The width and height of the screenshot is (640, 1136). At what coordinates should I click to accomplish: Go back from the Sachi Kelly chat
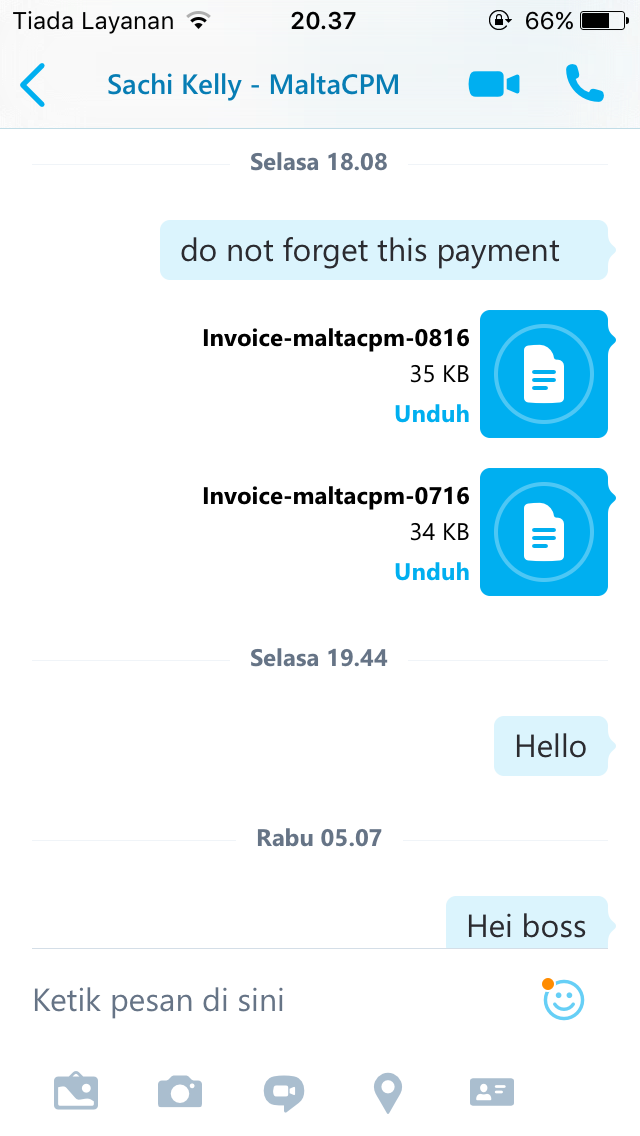coord(33,85)
